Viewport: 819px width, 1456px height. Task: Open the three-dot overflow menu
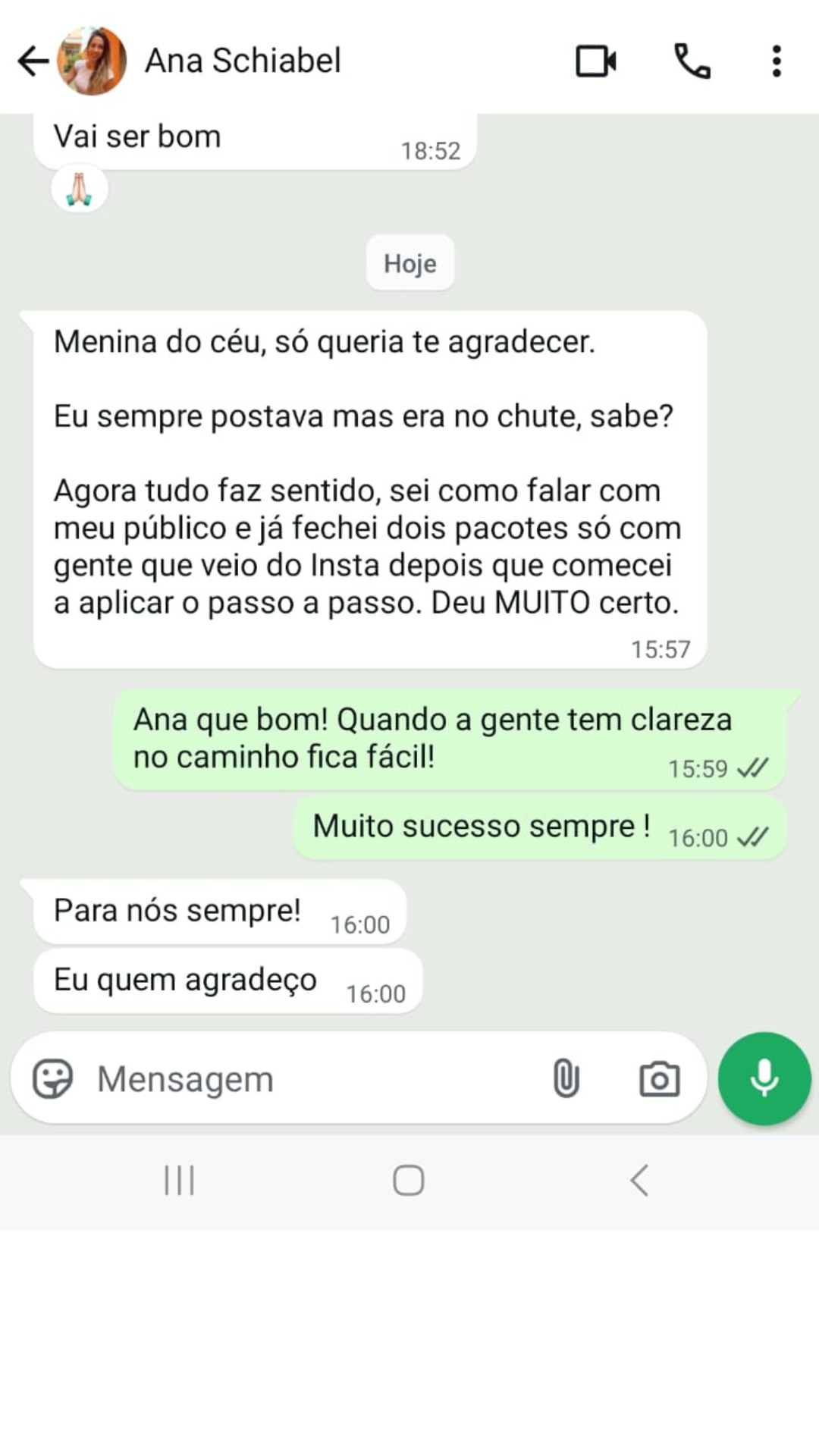[776, 62]
